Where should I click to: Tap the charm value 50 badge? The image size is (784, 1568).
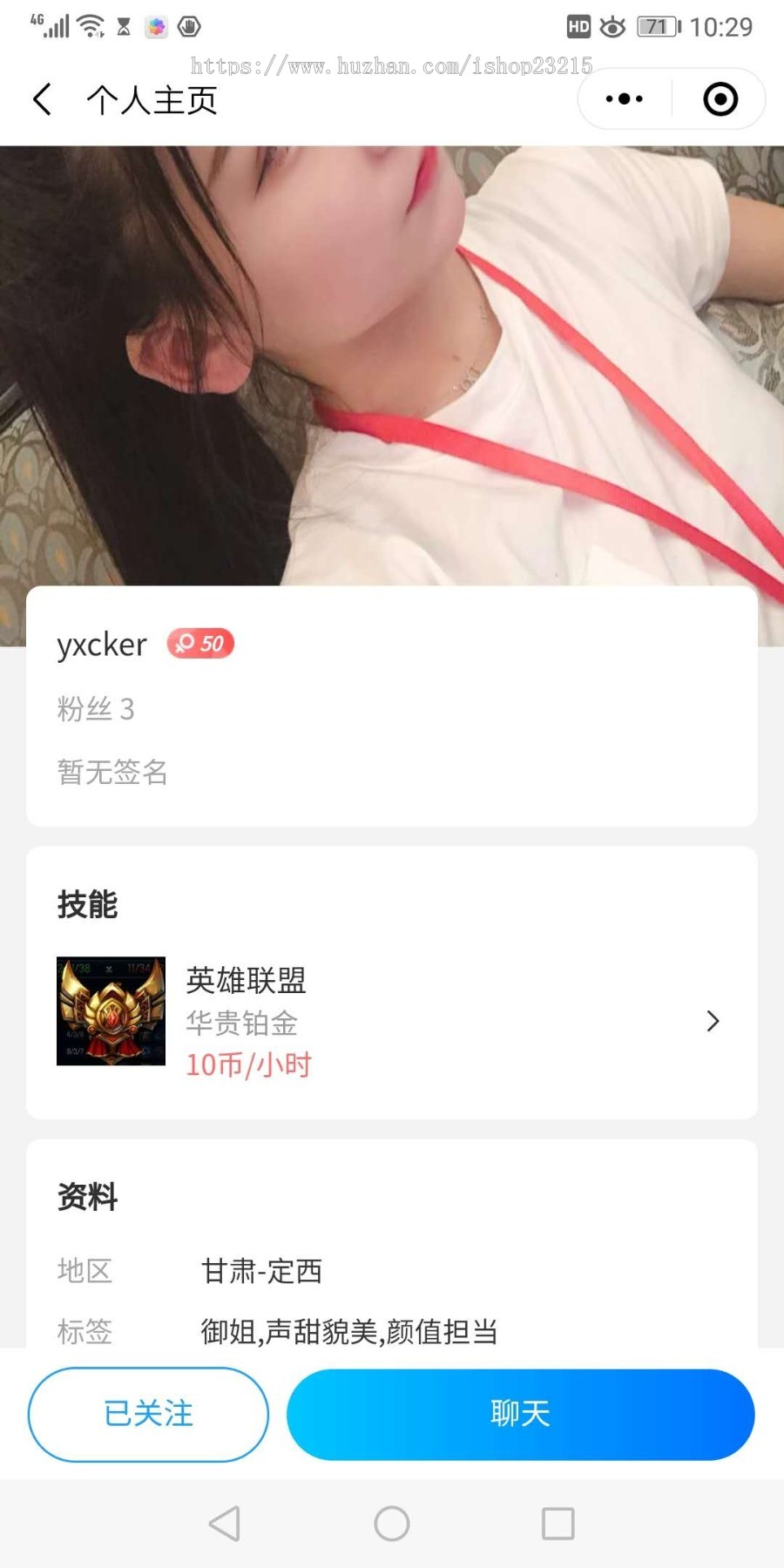[199, 643]
